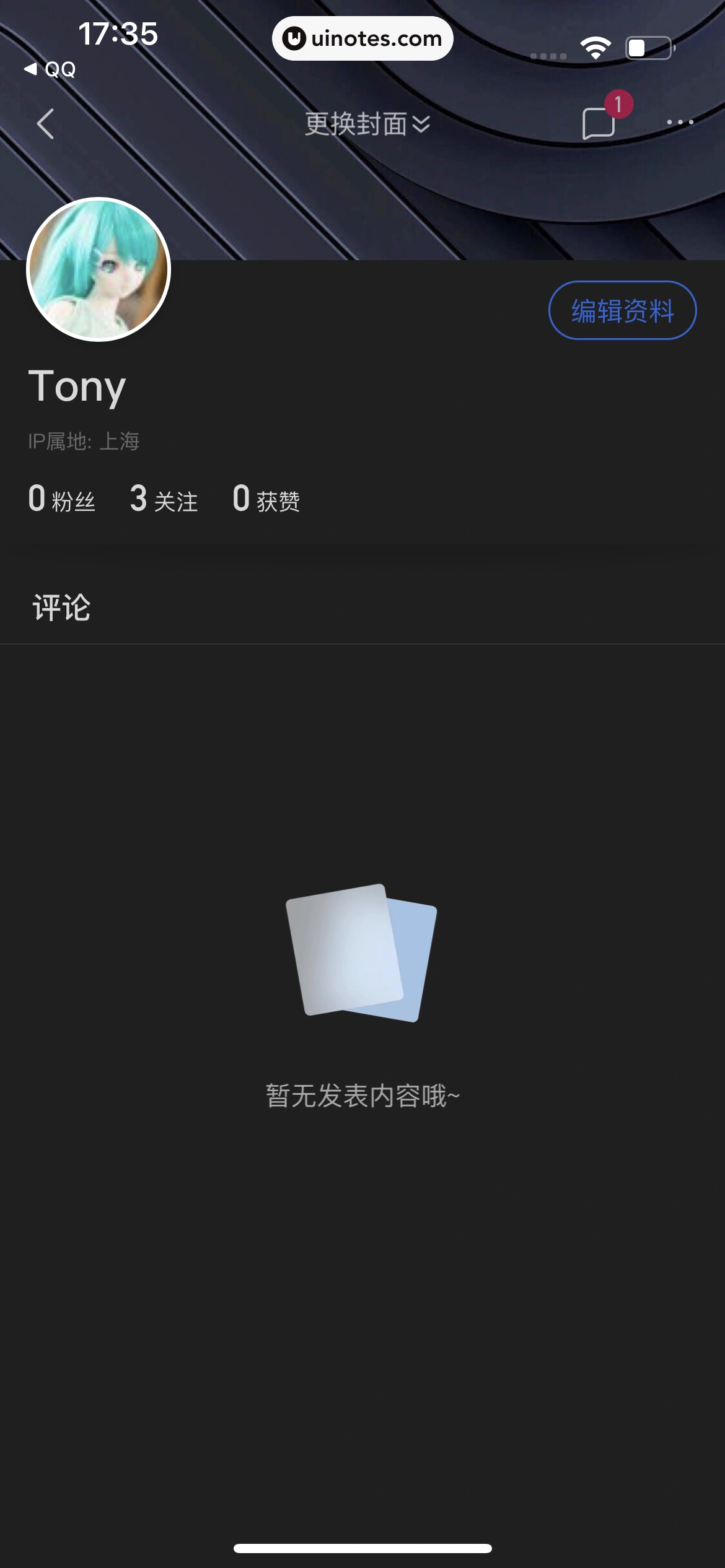View the 0 粉丝 followers count
725x1568 pixels.
62,499
